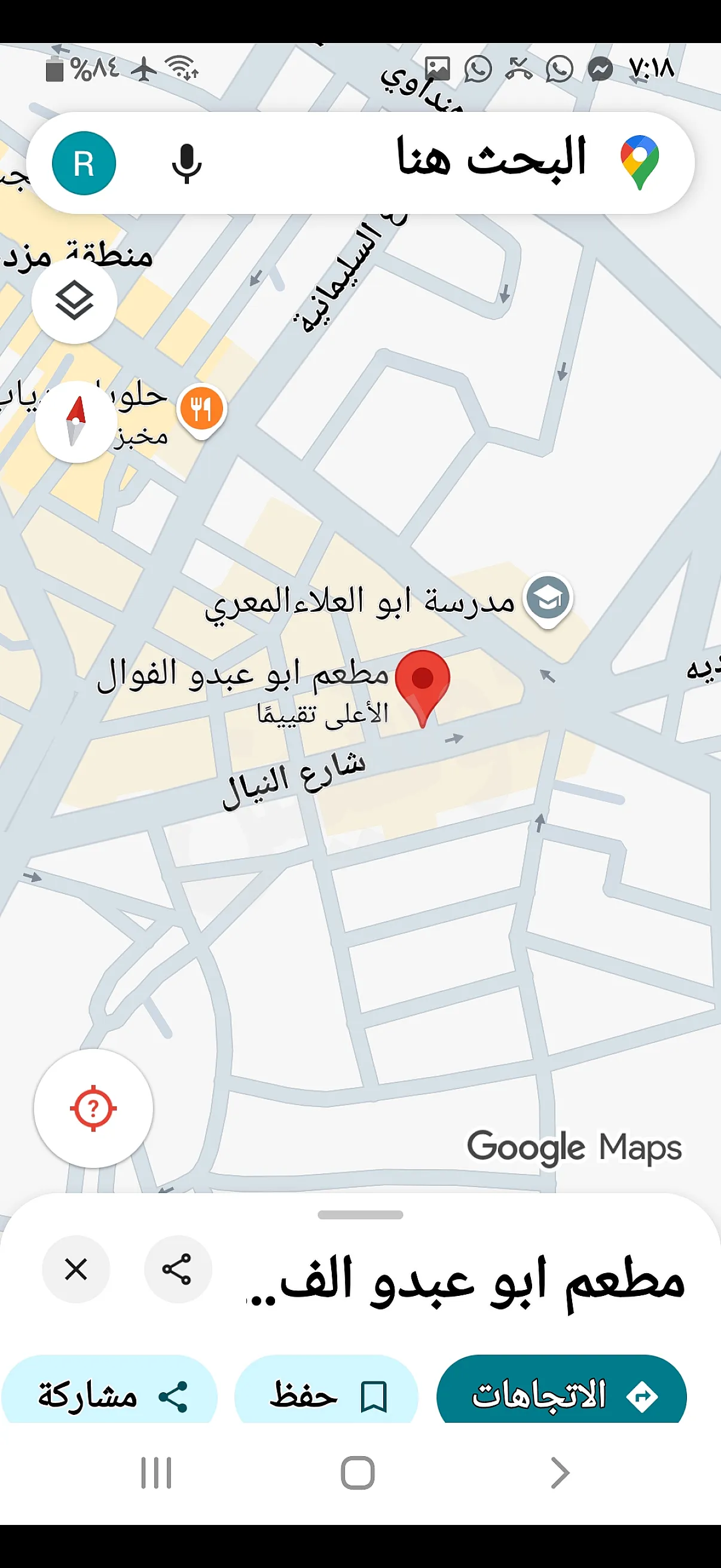
Task: Expand the place sheet via the handle
Action: point(360,1215)
